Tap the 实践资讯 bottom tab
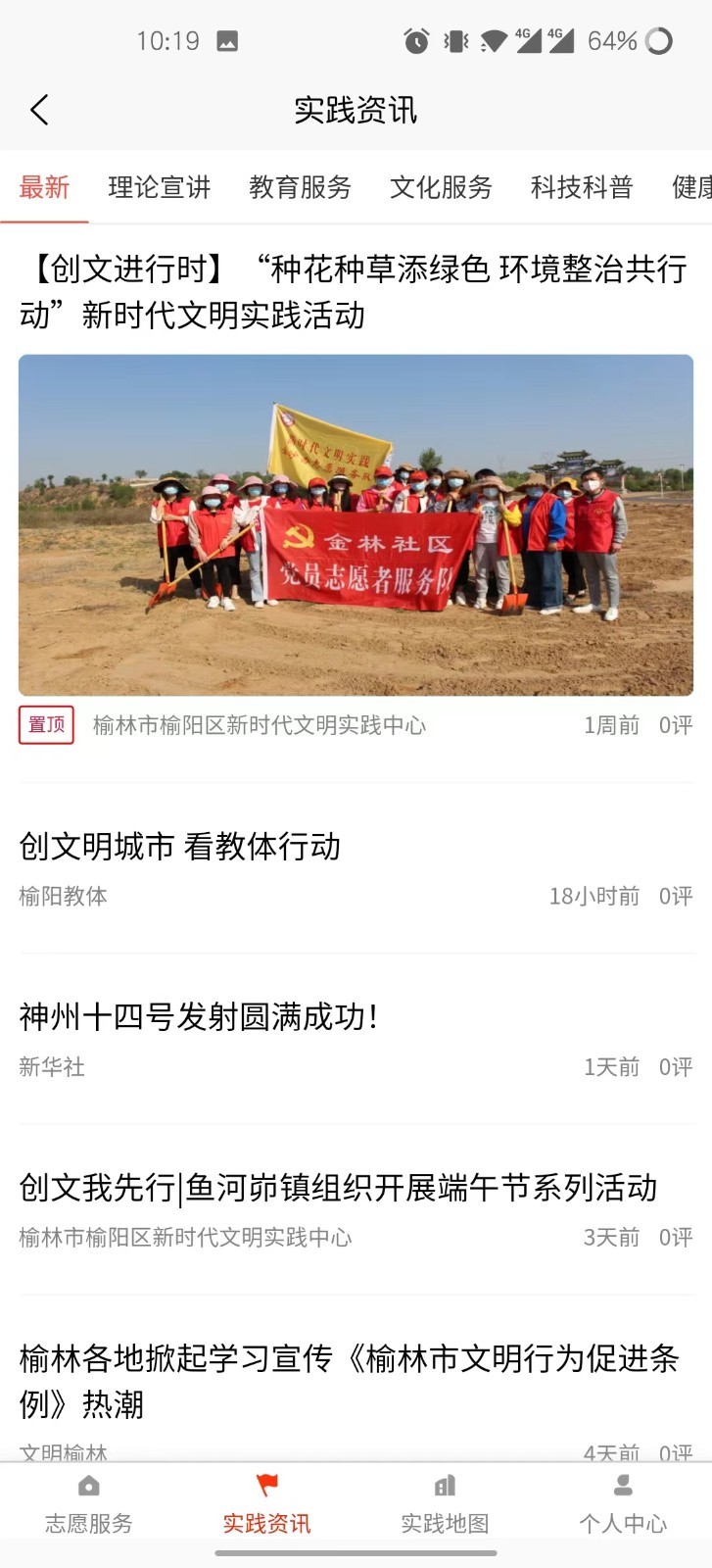The height and width of the screenshot is (1568, 712). [x=266, y=1503]
